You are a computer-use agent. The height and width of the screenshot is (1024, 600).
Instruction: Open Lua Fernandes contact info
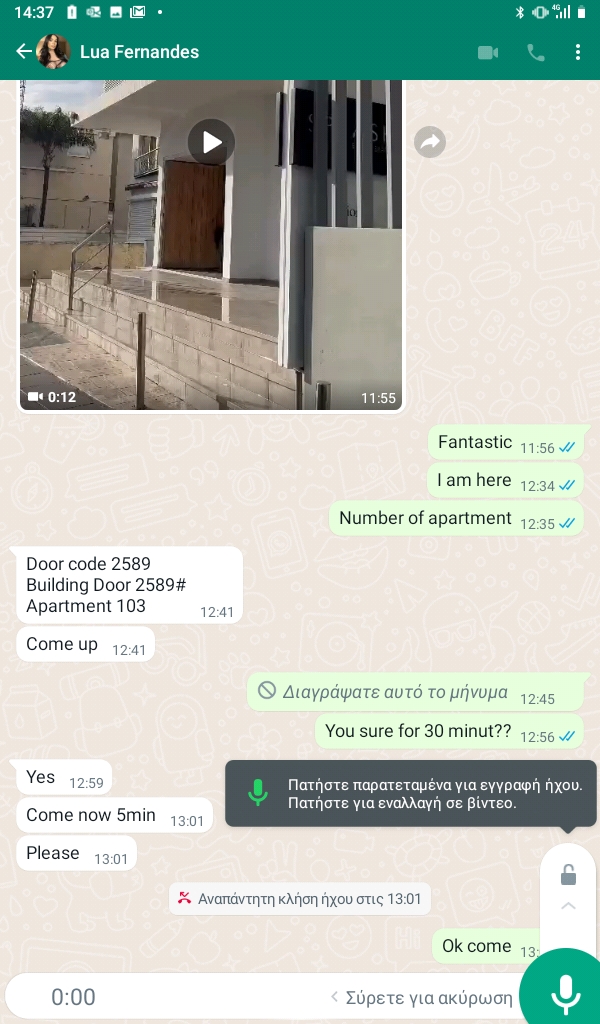click(138, 52)
